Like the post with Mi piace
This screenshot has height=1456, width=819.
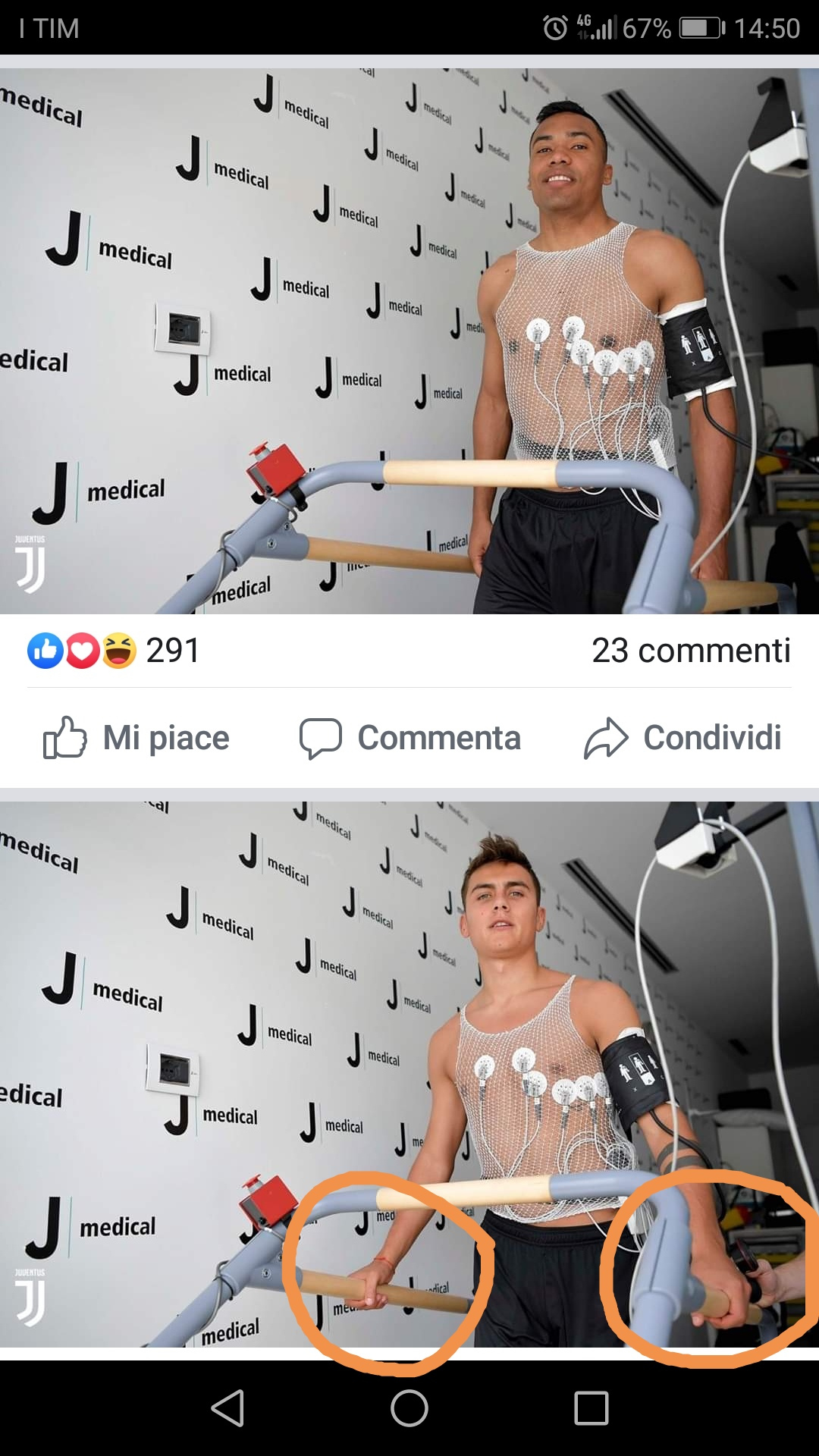(136, 738)
